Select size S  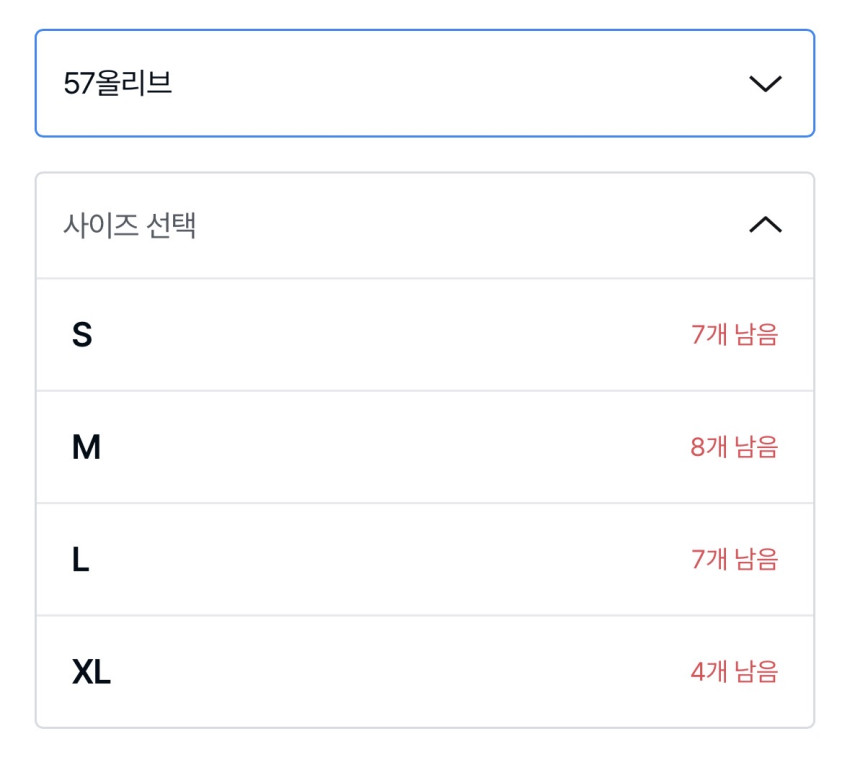(x=424, y=335)
